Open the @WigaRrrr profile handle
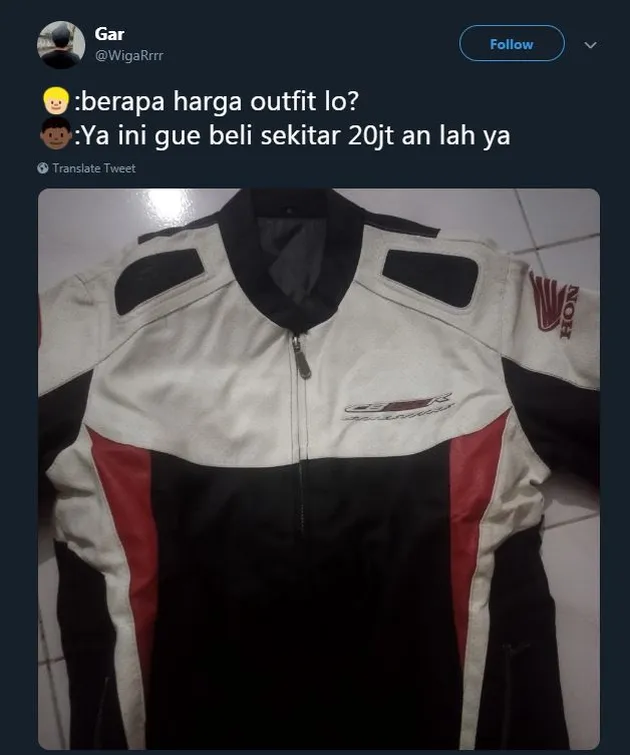630x755 pixels. pos(129,56)
